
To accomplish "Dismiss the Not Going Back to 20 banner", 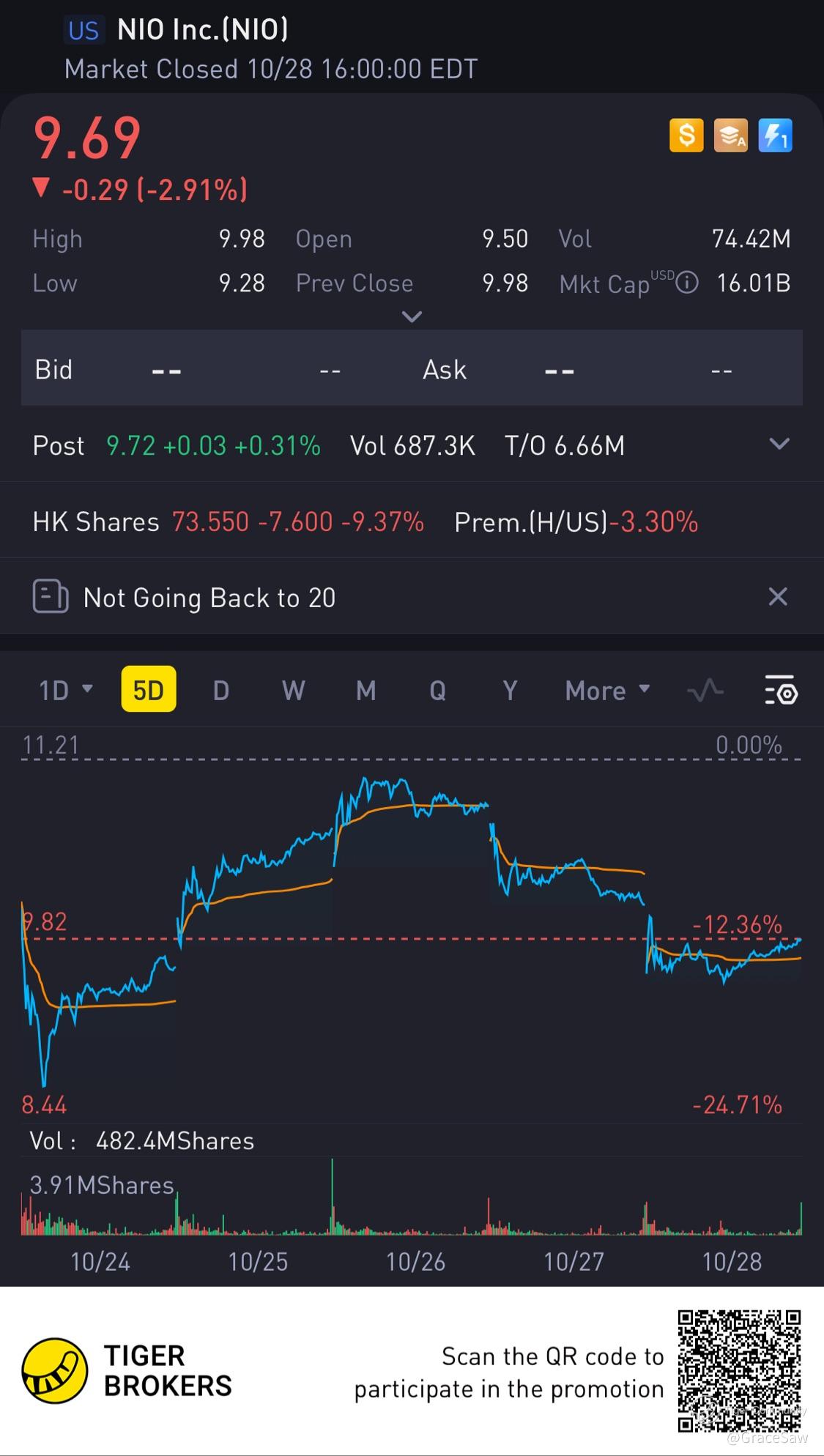I will click(778, 597).
